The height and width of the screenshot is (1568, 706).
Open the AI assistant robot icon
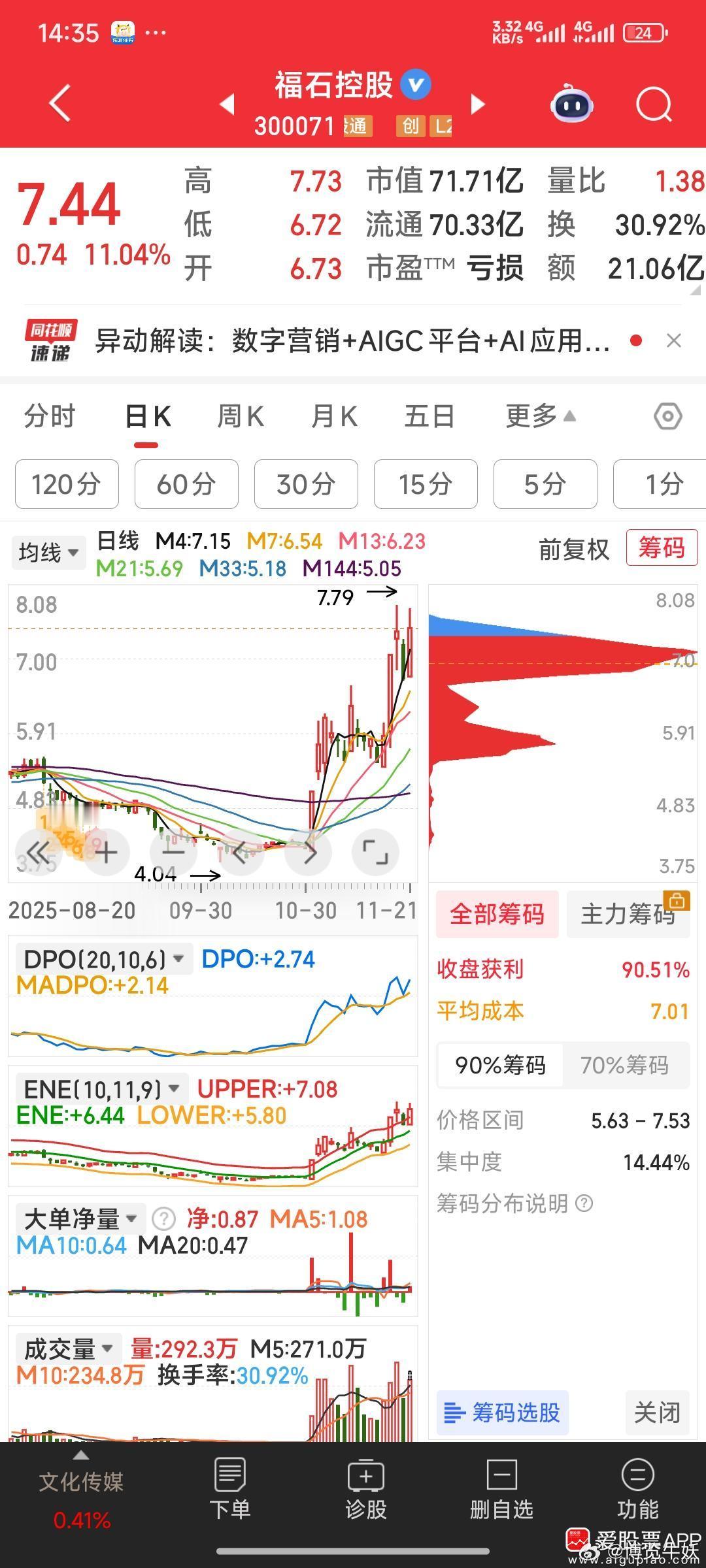pyautogui.click(x=571, y=105)
